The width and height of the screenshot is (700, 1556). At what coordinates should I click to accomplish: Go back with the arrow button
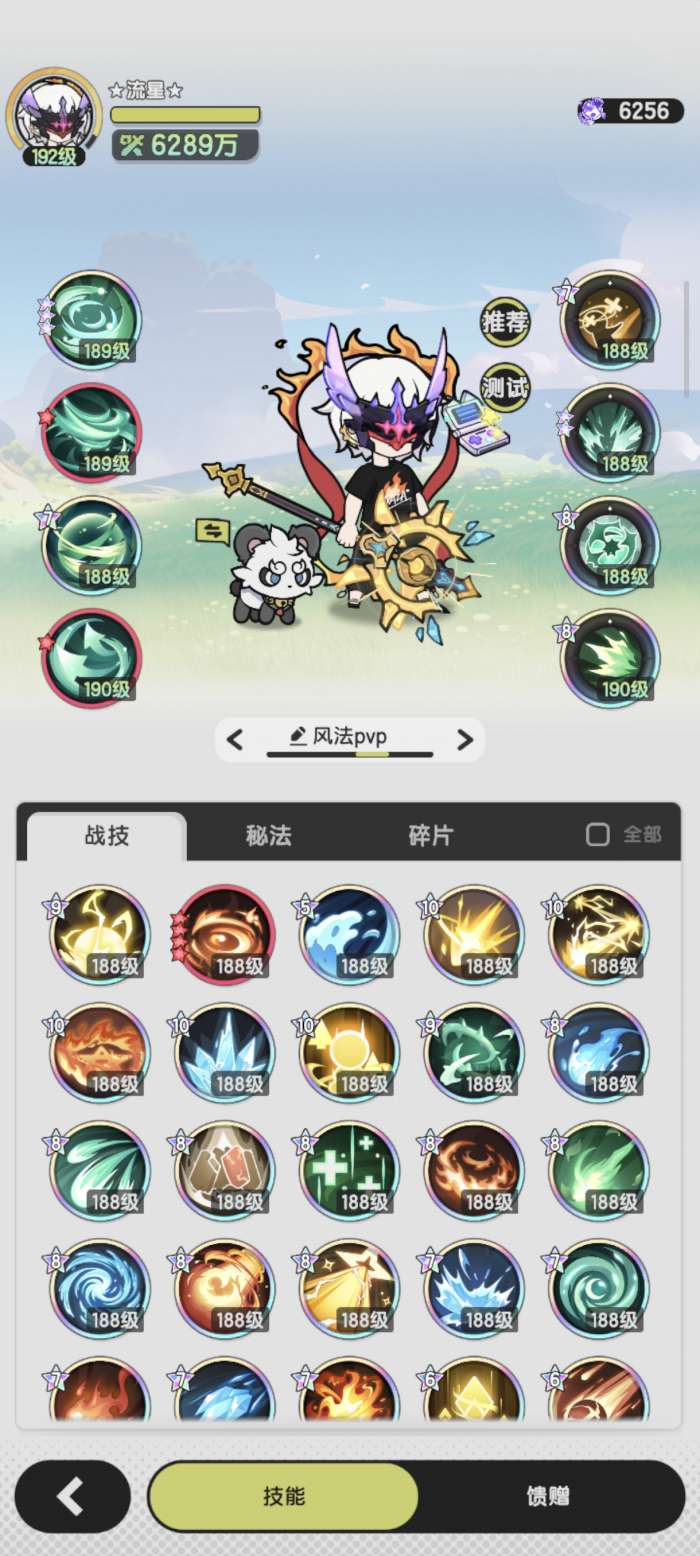(x=72, y=1496)
